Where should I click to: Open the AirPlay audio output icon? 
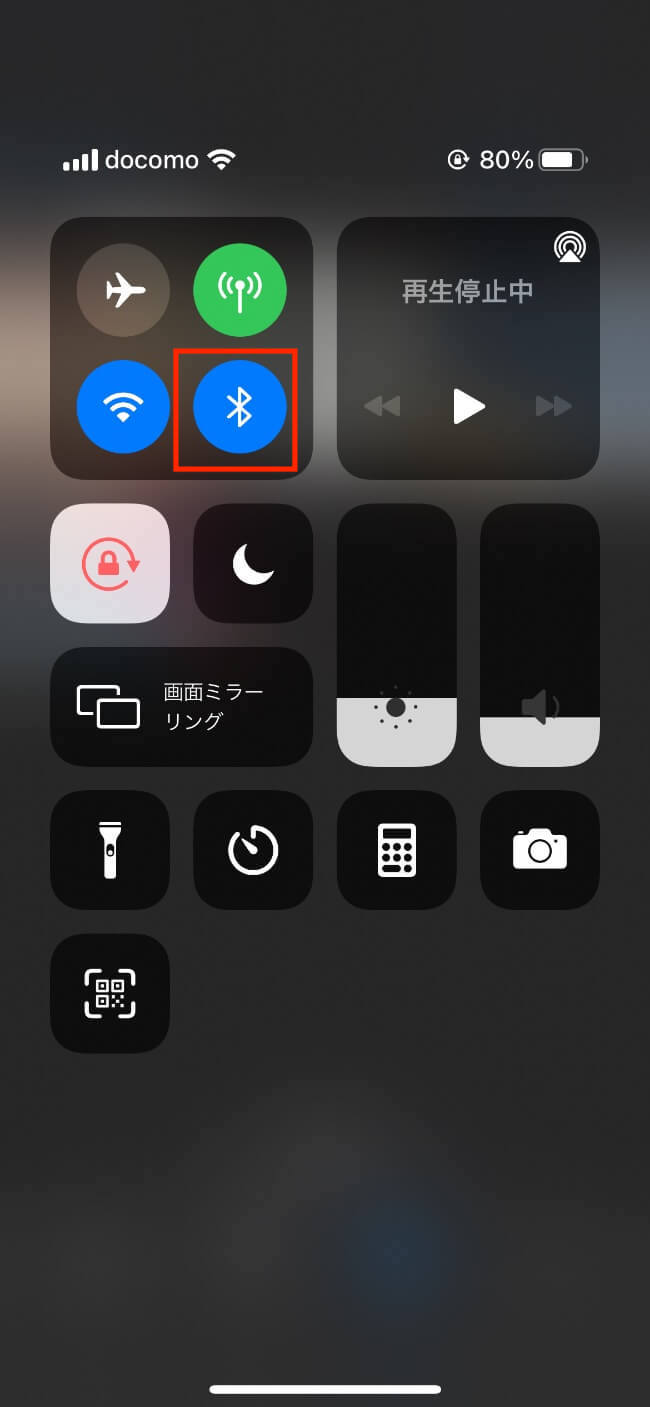(x=570, y=247)
